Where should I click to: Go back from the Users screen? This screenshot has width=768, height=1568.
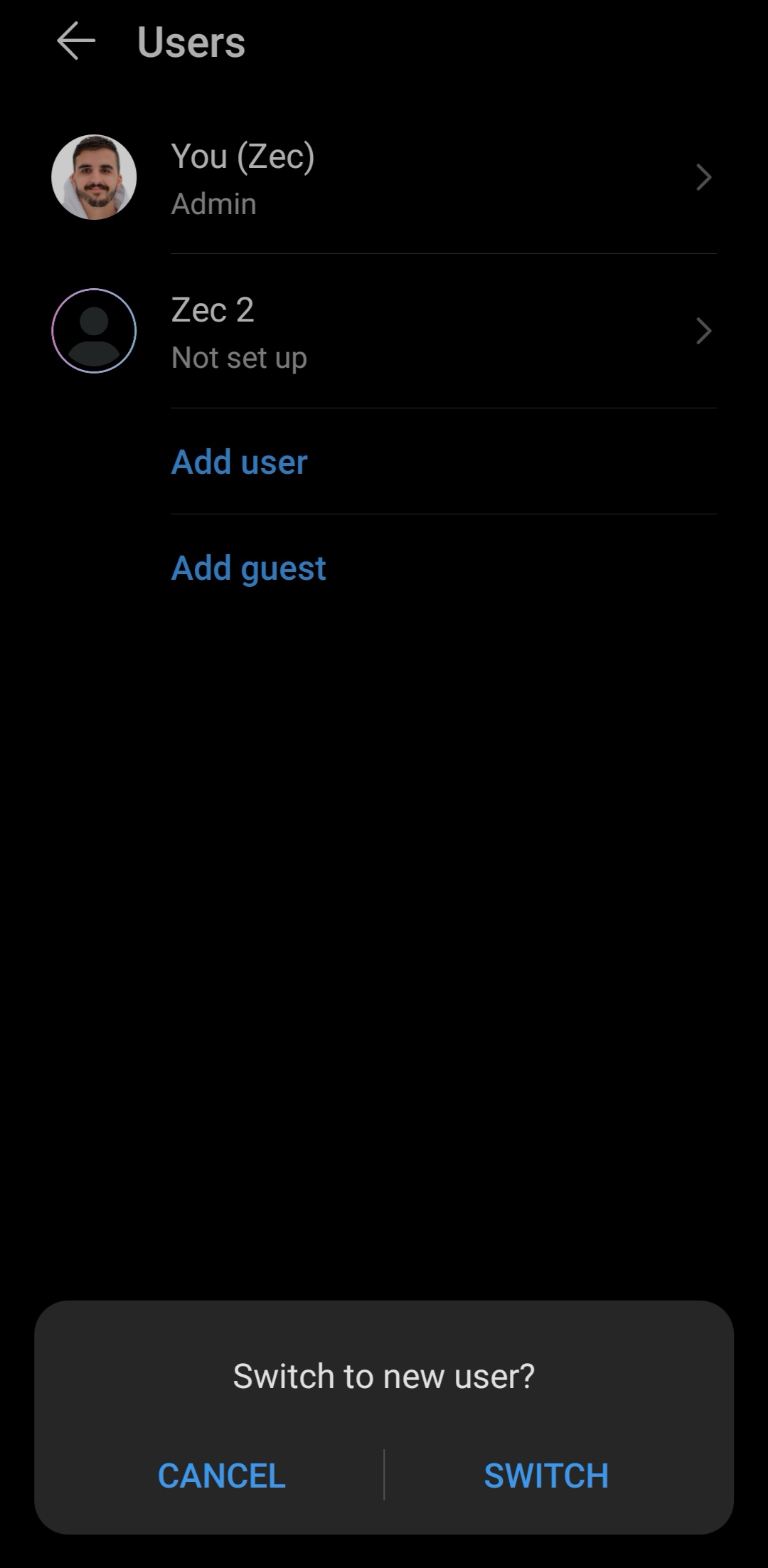(76, 41)
